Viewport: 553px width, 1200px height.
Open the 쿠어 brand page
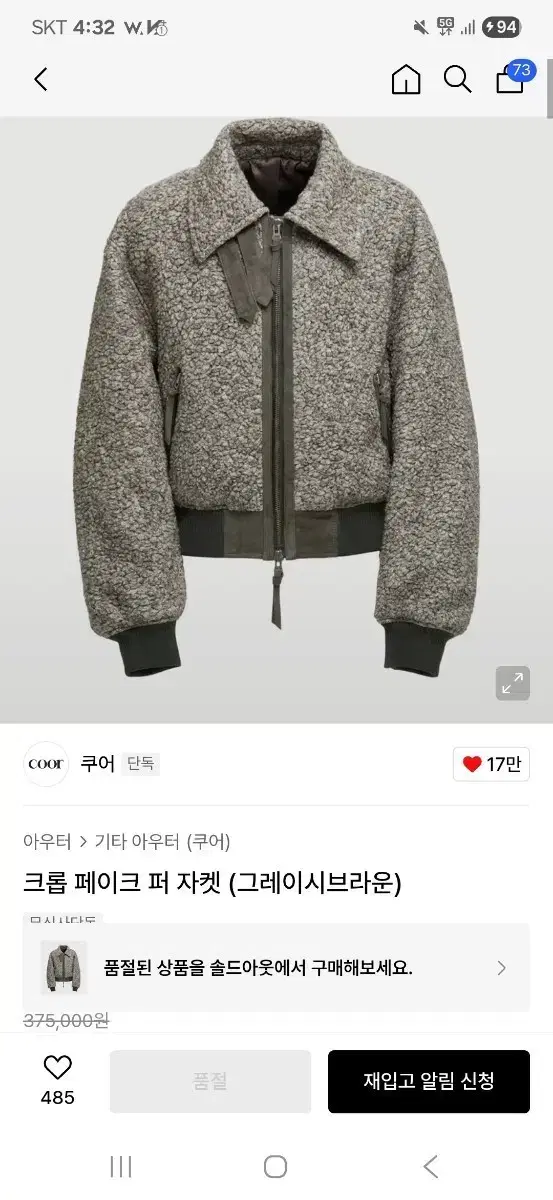tap(98, 764)
